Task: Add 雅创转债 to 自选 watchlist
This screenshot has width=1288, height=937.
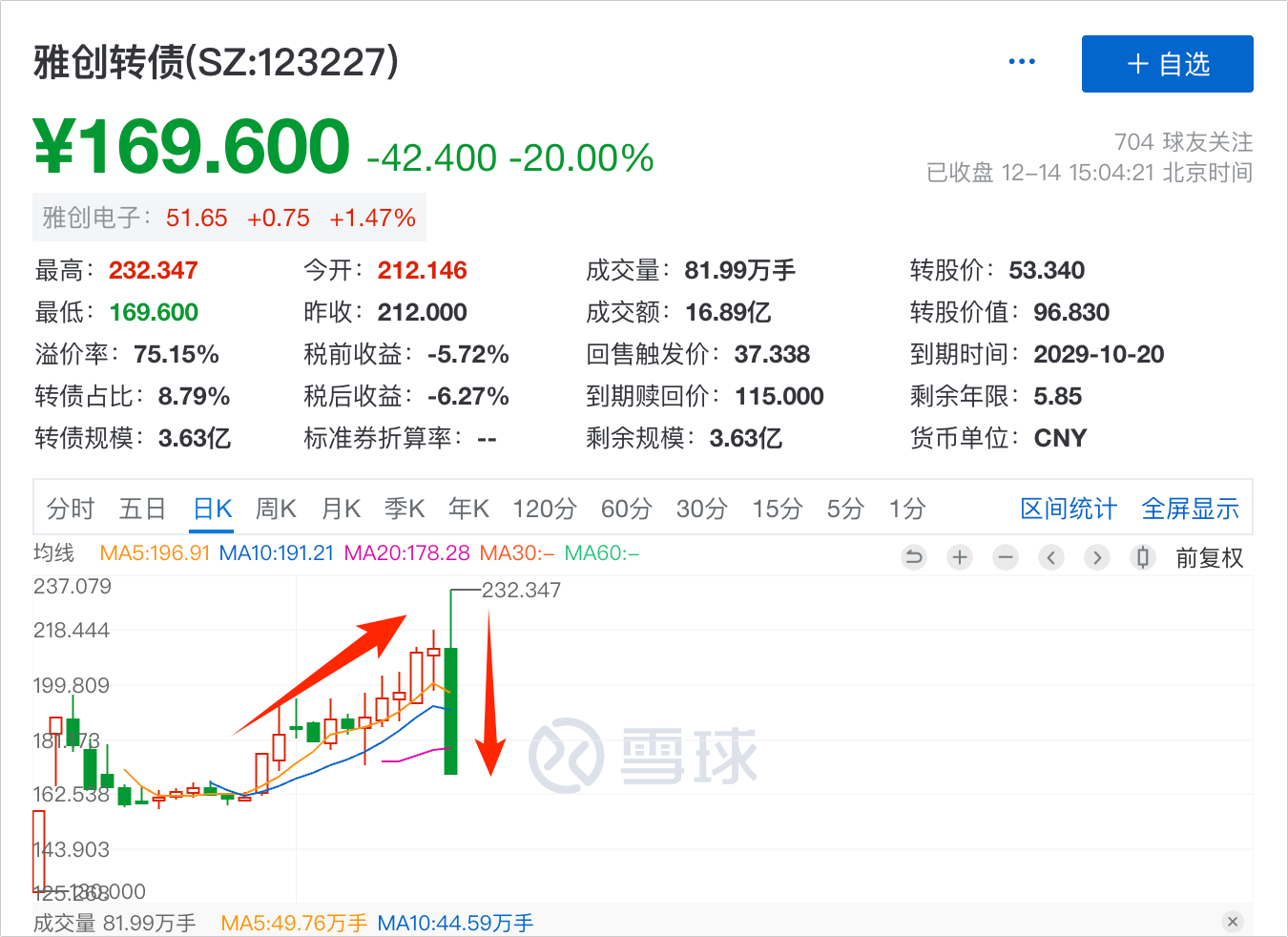Action: coord(1167,64)
